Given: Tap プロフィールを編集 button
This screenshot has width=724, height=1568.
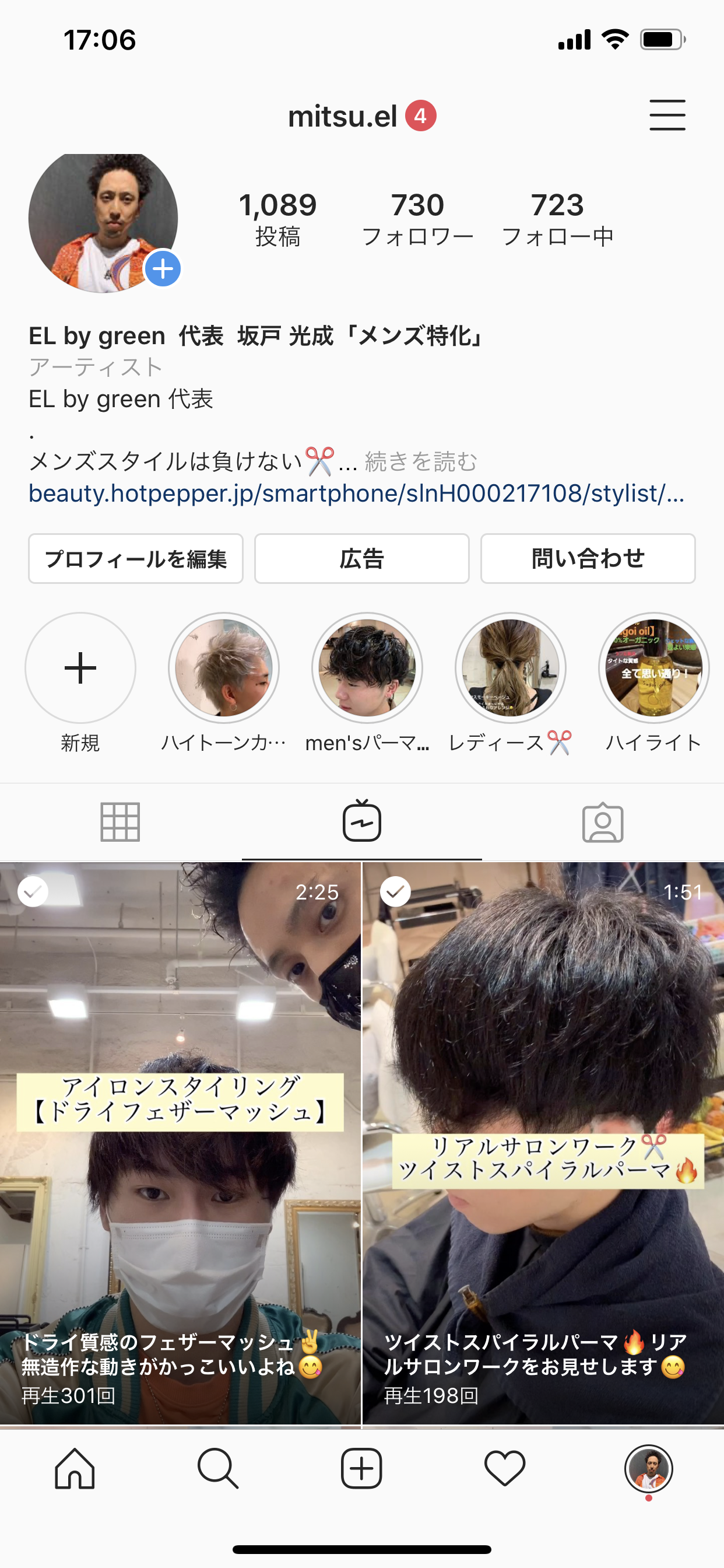Looking at the screenshot, I should point(136,558).
